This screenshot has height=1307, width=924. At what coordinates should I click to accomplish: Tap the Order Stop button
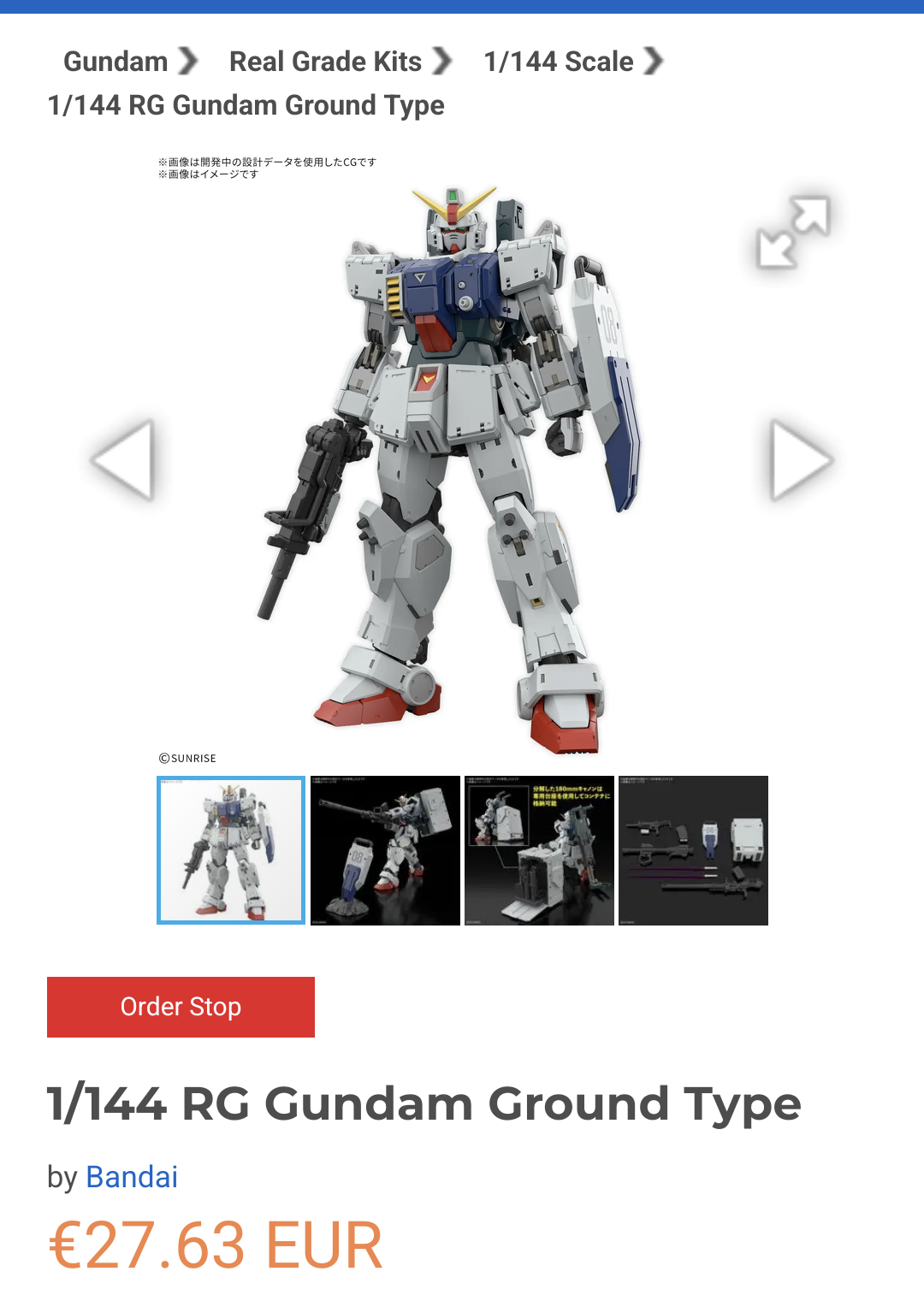pyautogui.click(x=181, y=1007)
